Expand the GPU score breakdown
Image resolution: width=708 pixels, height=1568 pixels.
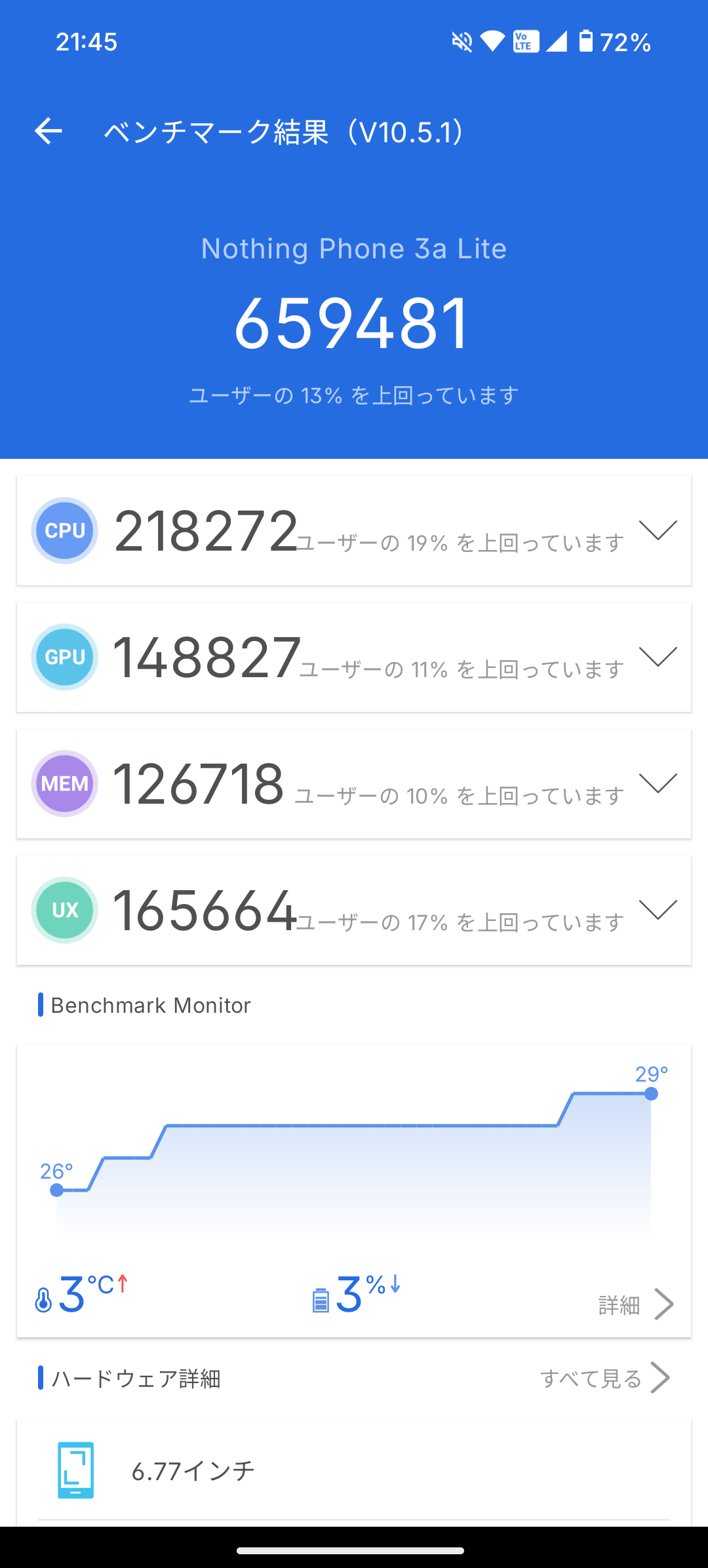658,657
